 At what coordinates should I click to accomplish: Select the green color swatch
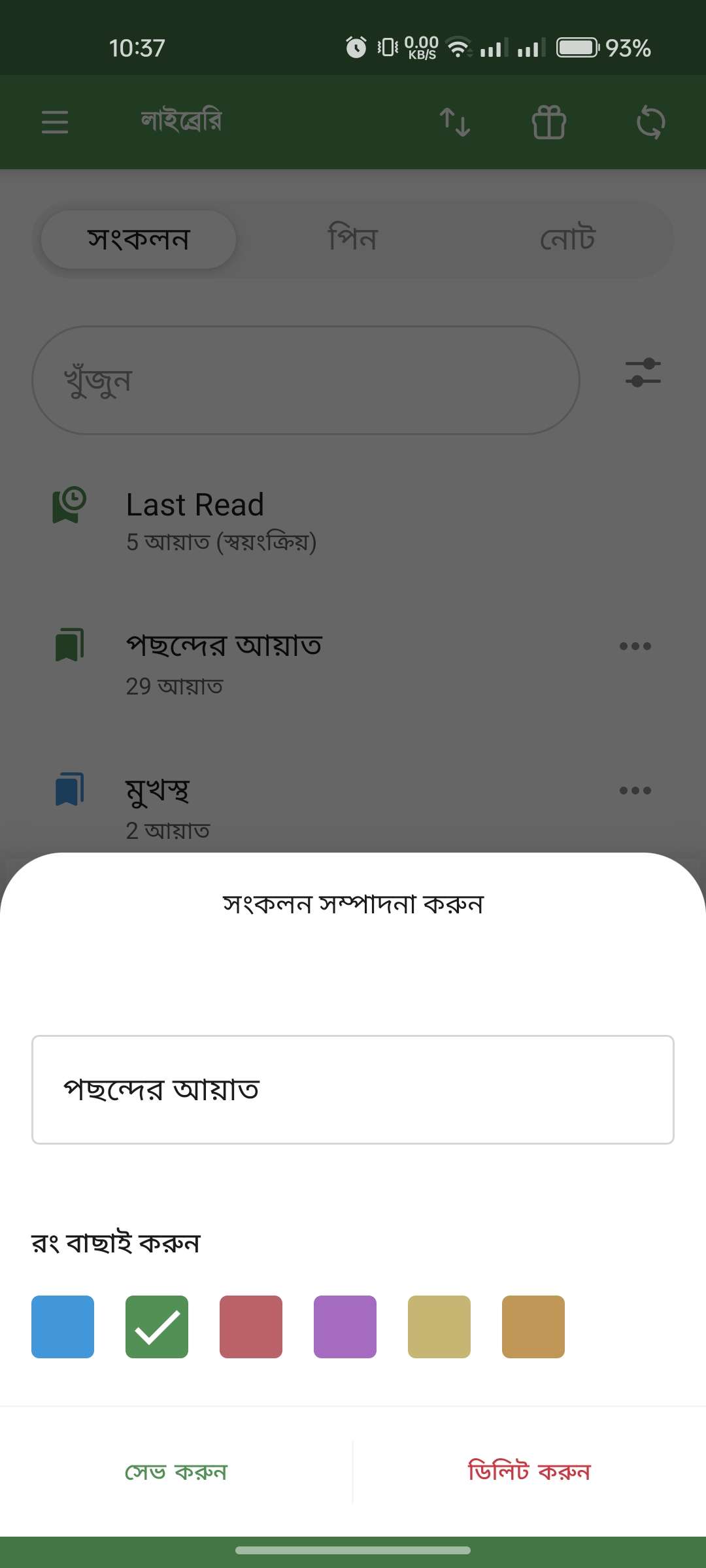pos(157,1326)
